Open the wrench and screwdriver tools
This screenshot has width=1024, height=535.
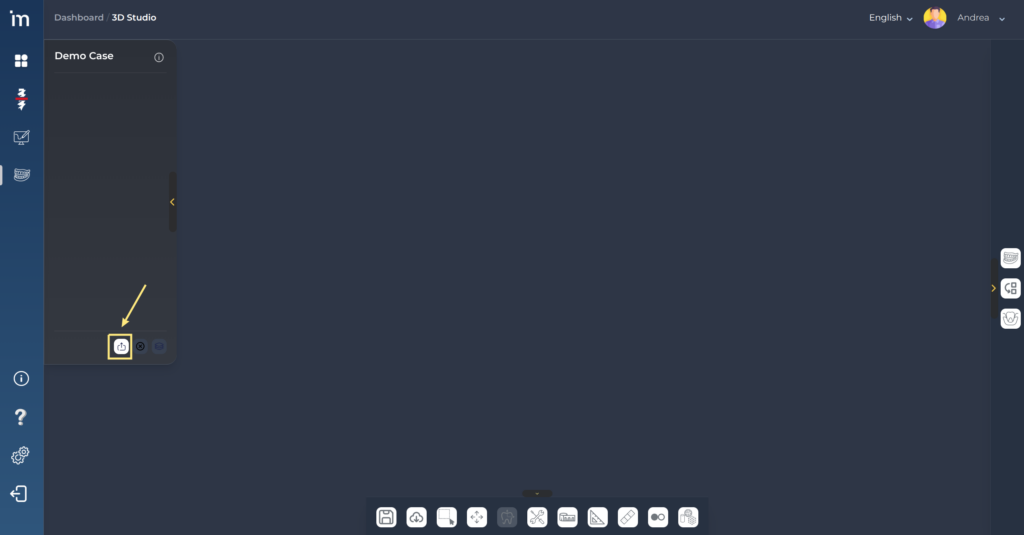537,517
